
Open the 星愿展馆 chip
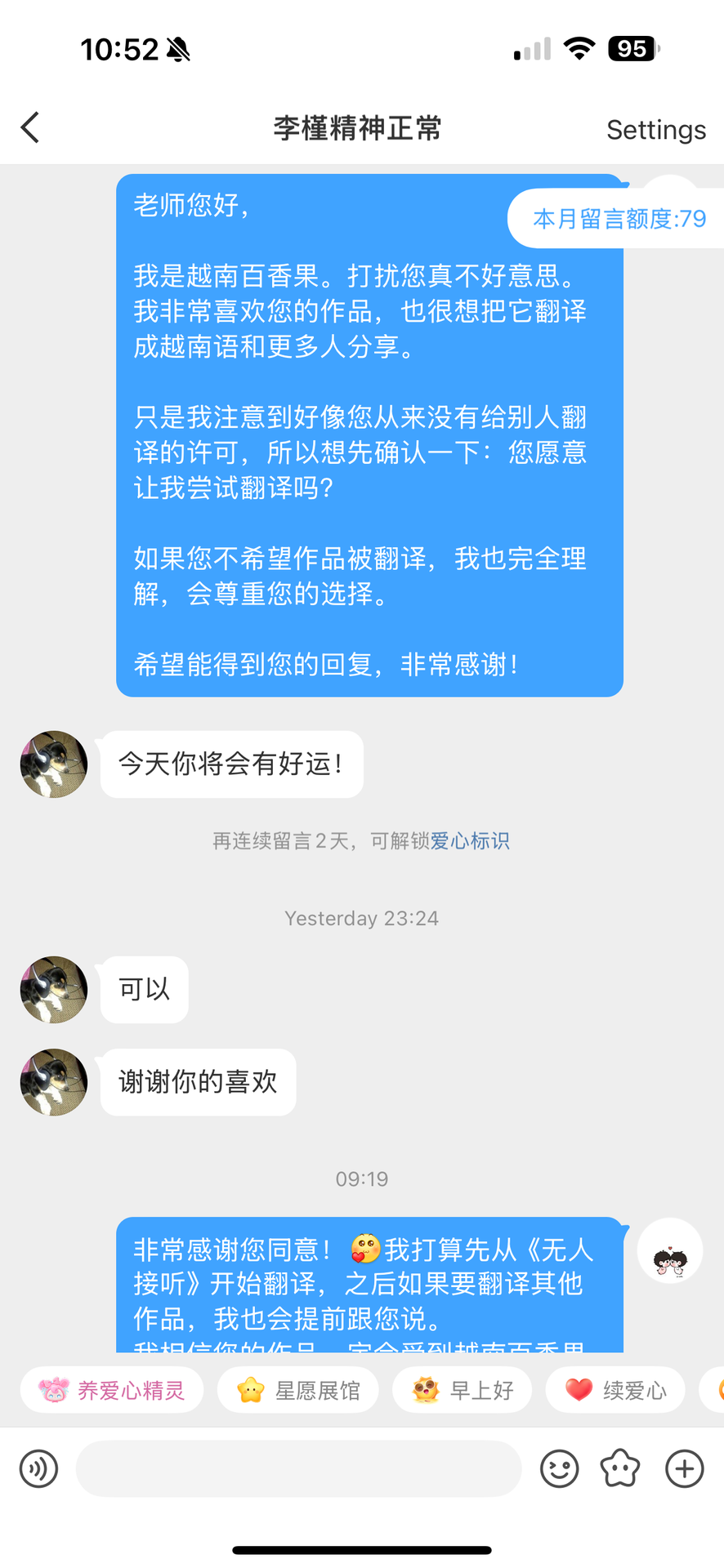point(298,1390)
